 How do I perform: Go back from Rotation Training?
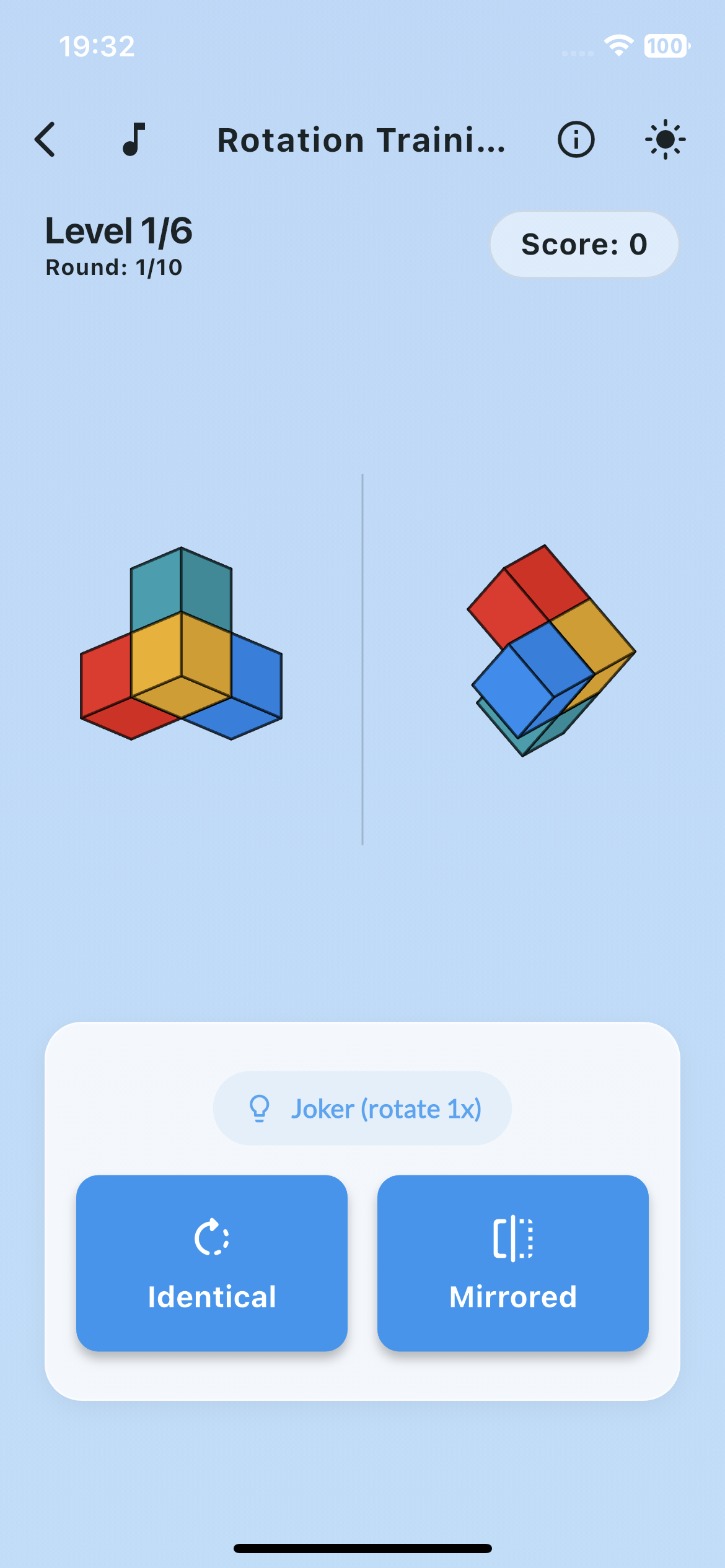(x=45, y=139)
